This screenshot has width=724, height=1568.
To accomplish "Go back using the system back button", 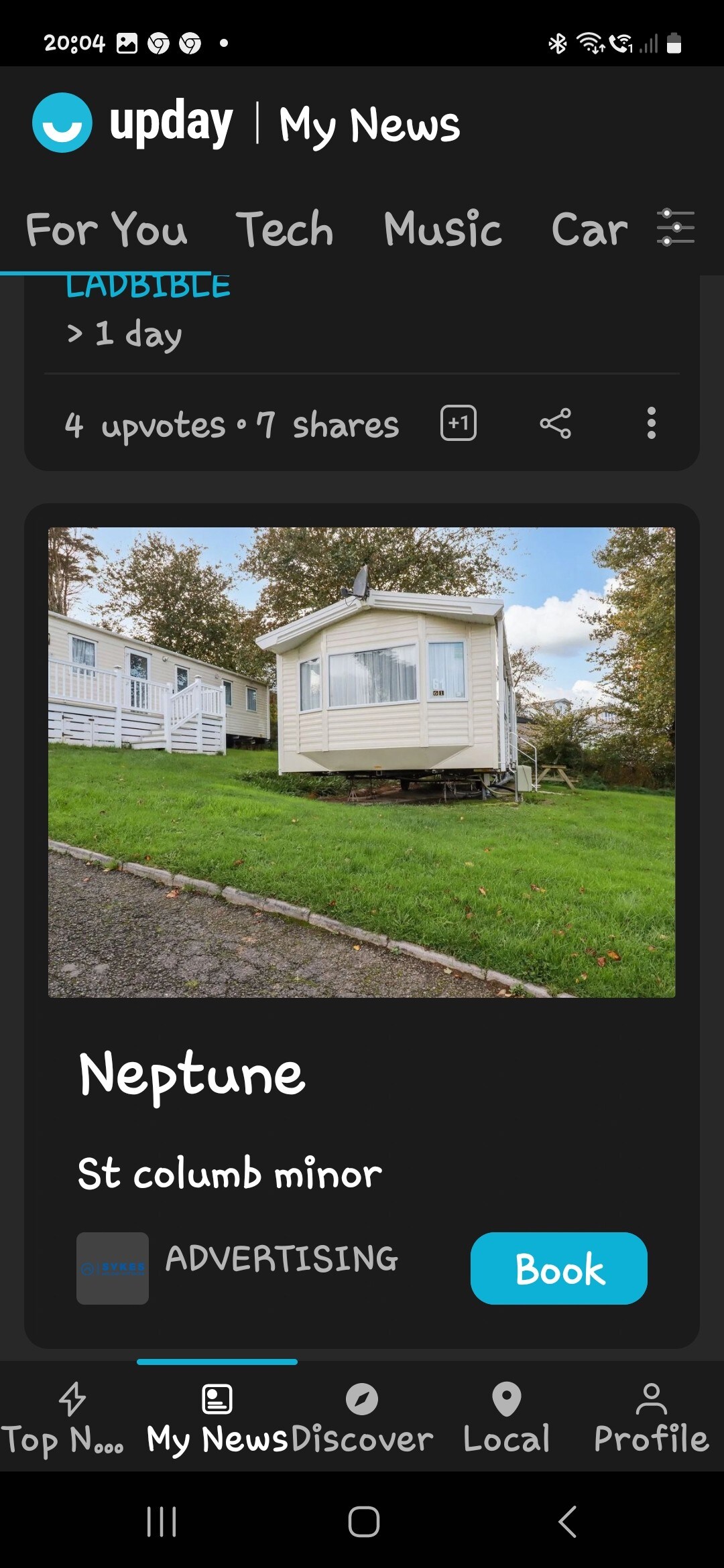I will [567, 1522].
